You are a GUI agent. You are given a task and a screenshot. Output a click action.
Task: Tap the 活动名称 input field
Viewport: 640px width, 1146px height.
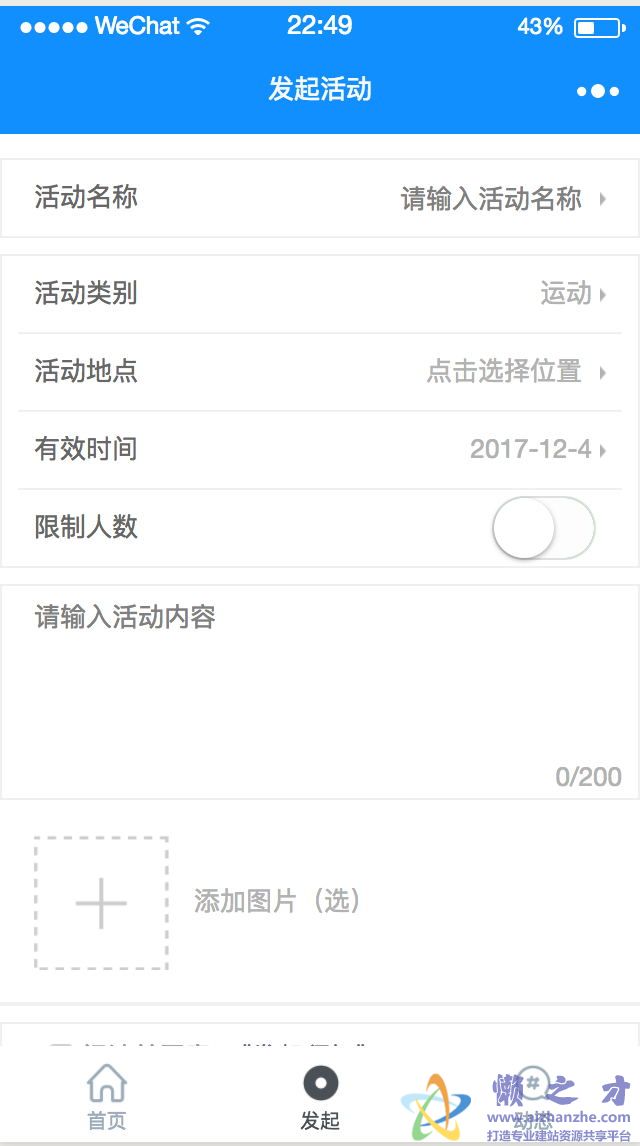[x=490, y=198]
